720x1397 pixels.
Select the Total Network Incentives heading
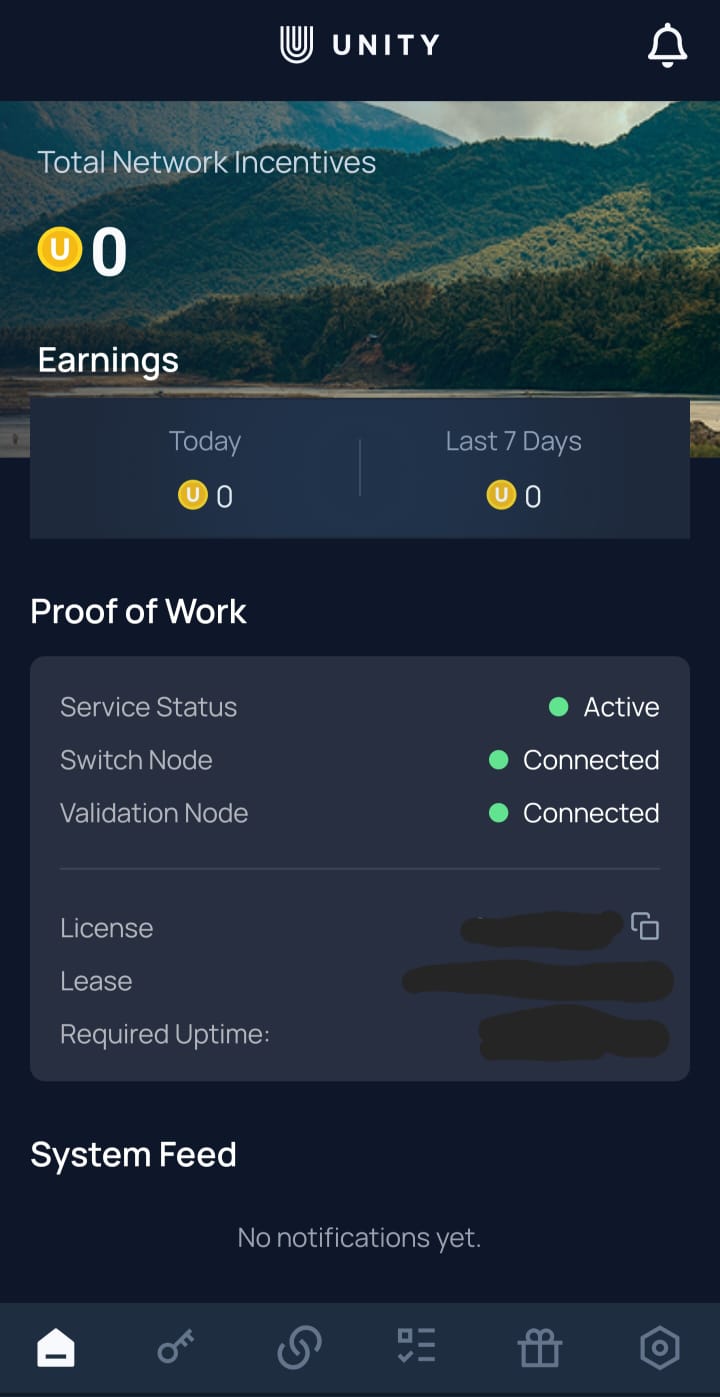(206, 161)
